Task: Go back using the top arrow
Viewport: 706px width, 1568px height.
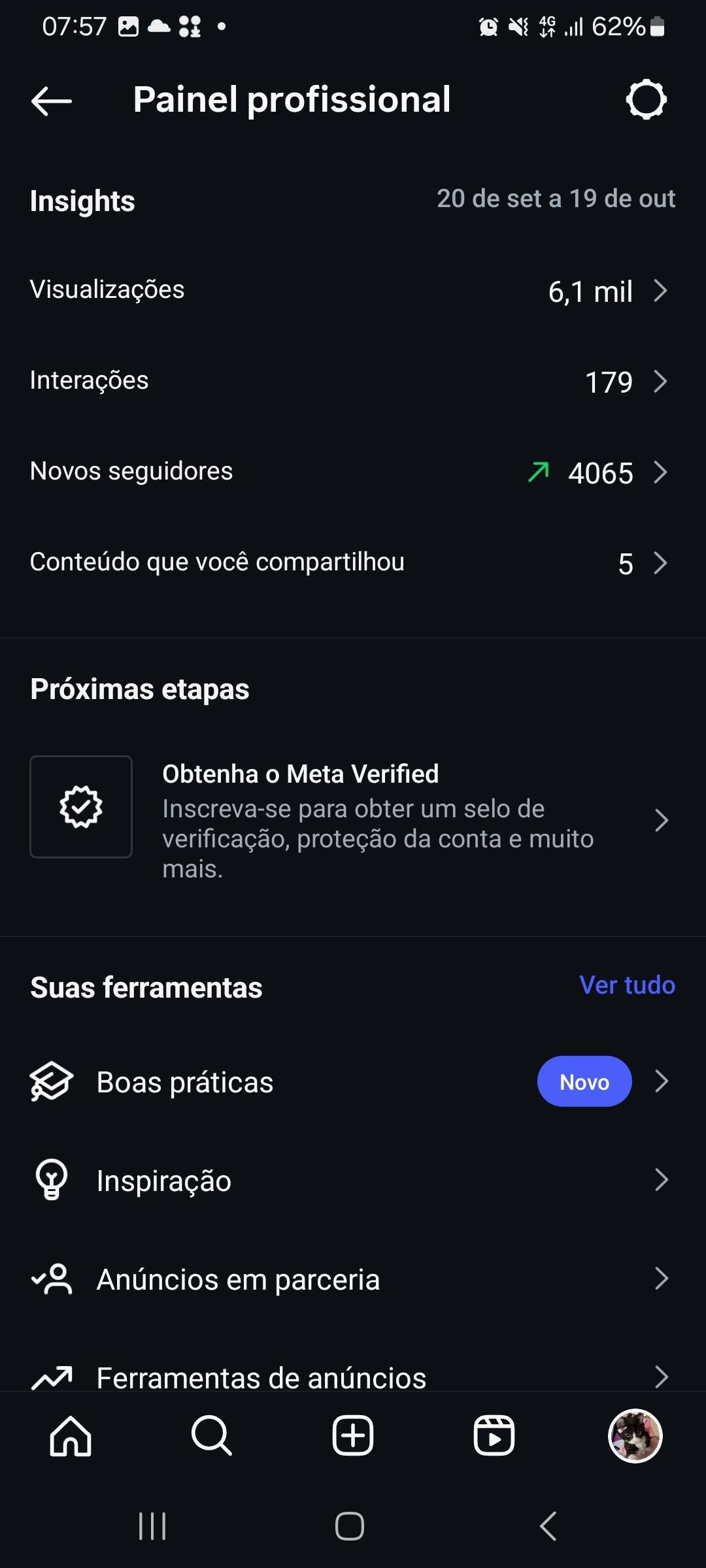Action: tap(51, 101)
